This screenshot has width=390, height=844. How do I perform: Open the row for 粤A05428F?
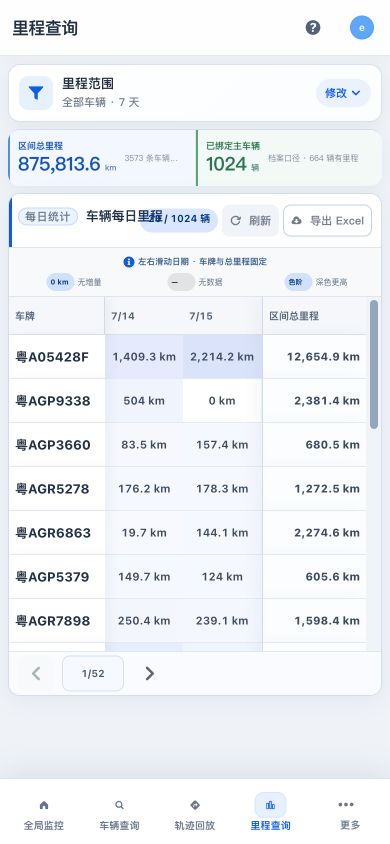click(188, 357)
